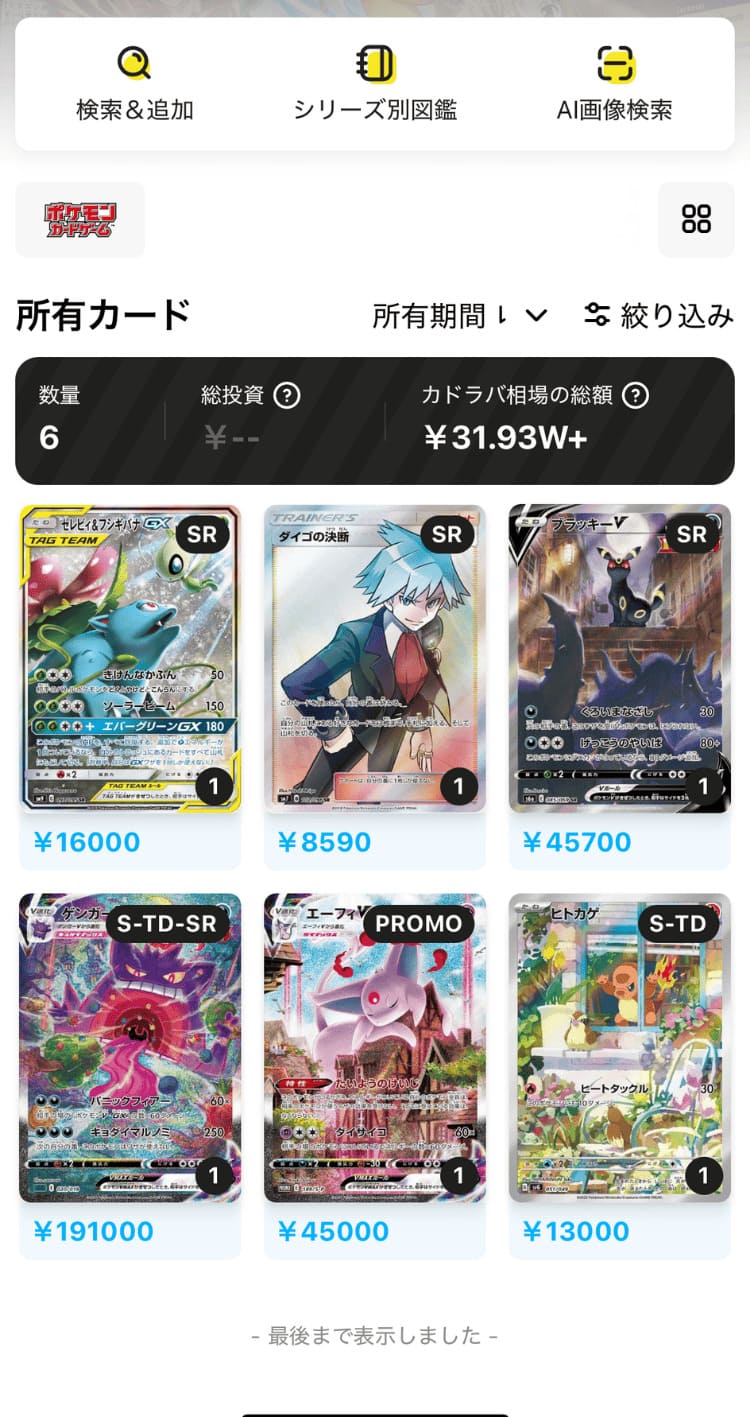Viewport: 750px width, 1417px height.
Task: Open the ヒトカゲ S-TD card
Action: pyautogui.click(x=619, y=1048)
